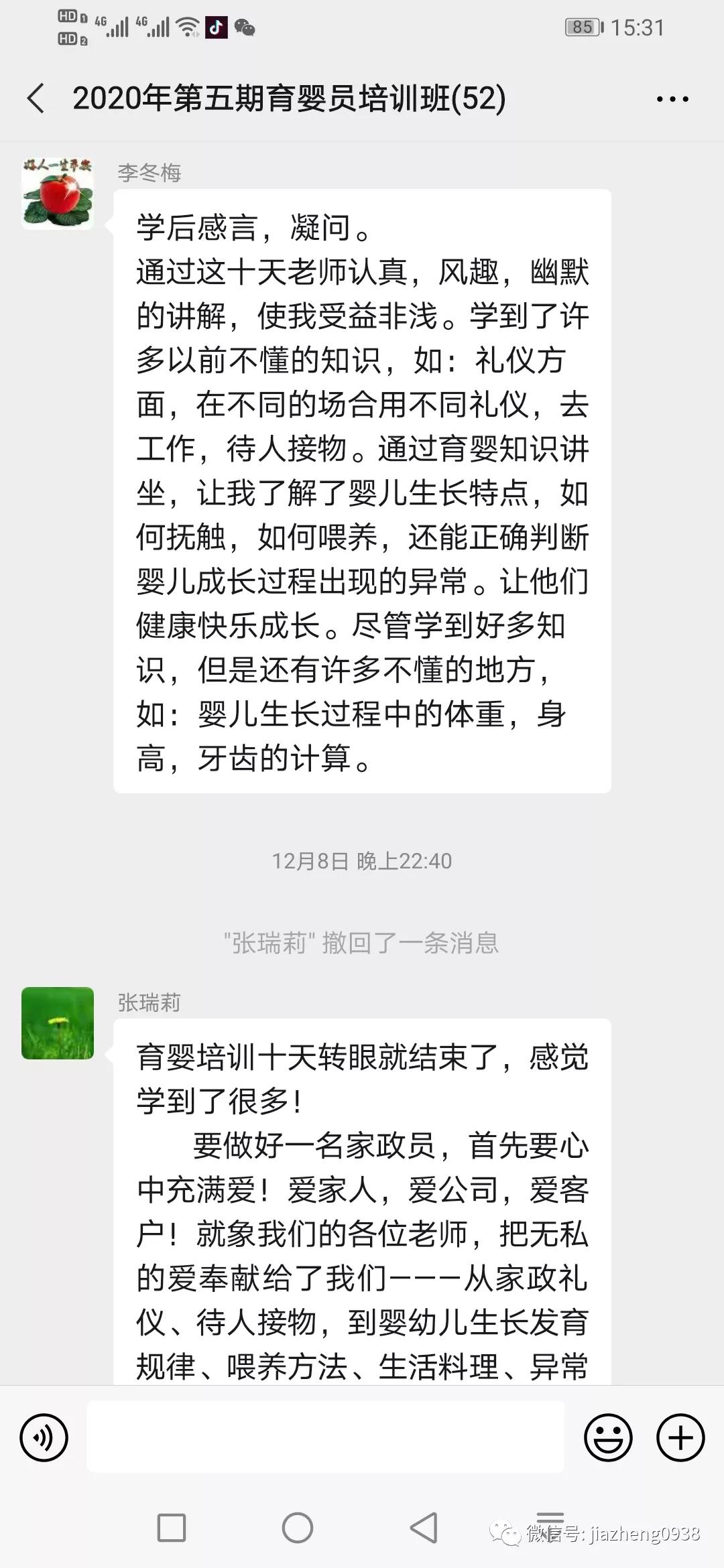Go to the system home screen
Screen dimensions: 724x1568
point(298,1528)
